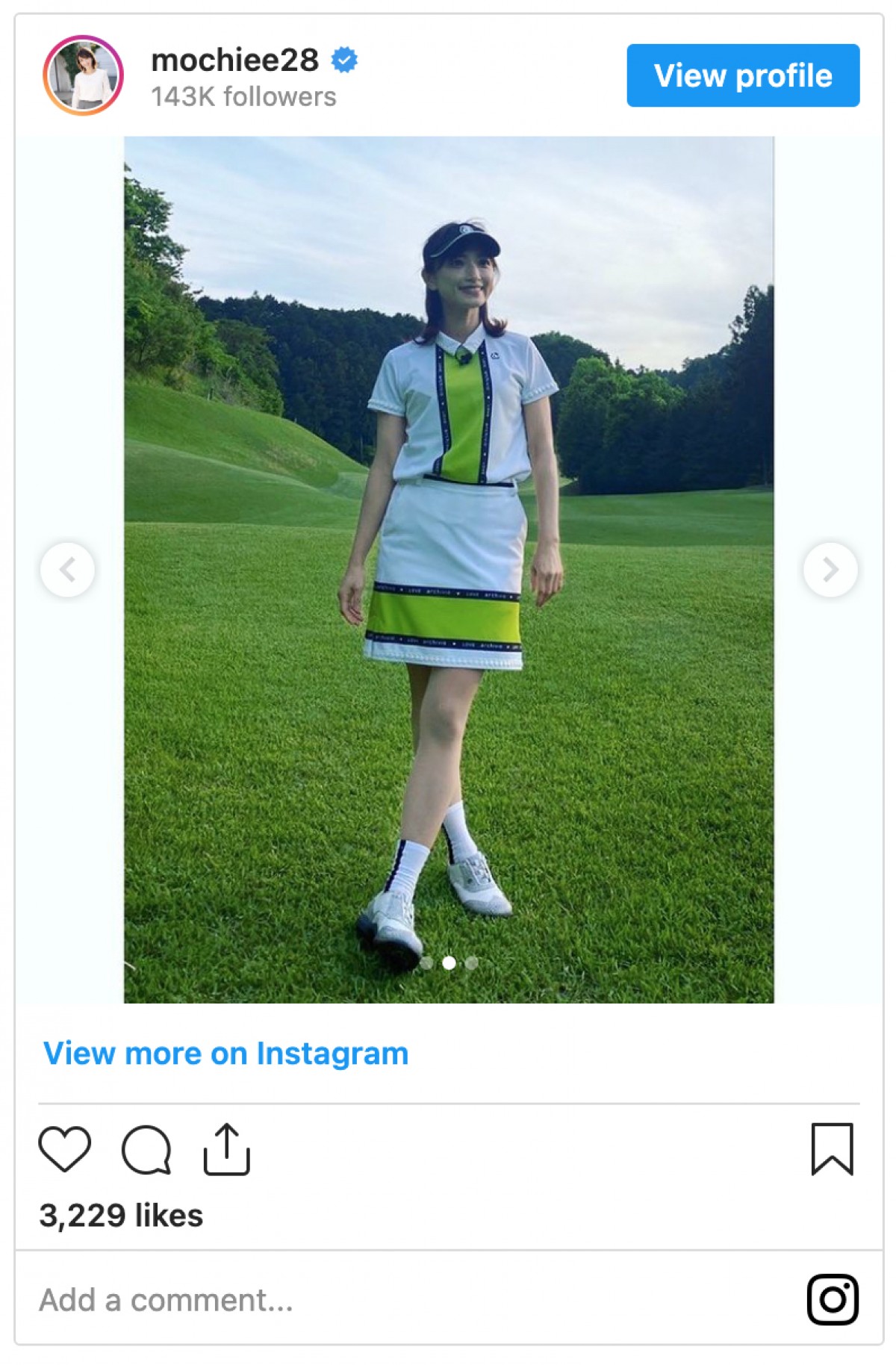Go to the previous photo
Image resolution: width=896 pixels, height=1365 pixels.
click(x=67, y=570)
